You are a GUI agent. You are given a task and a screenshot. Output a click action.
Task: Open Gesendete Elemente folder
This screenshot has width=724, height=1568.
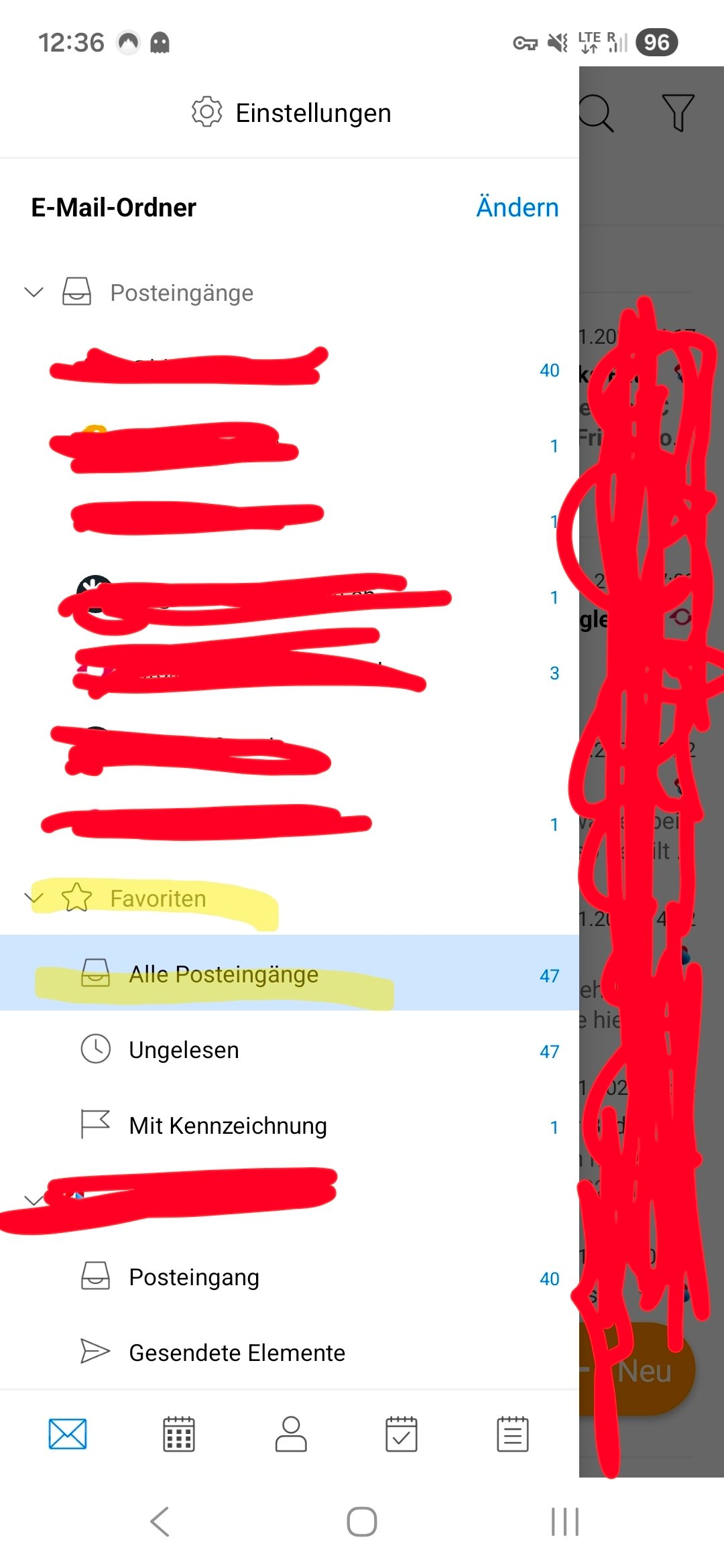(237, 1352)
